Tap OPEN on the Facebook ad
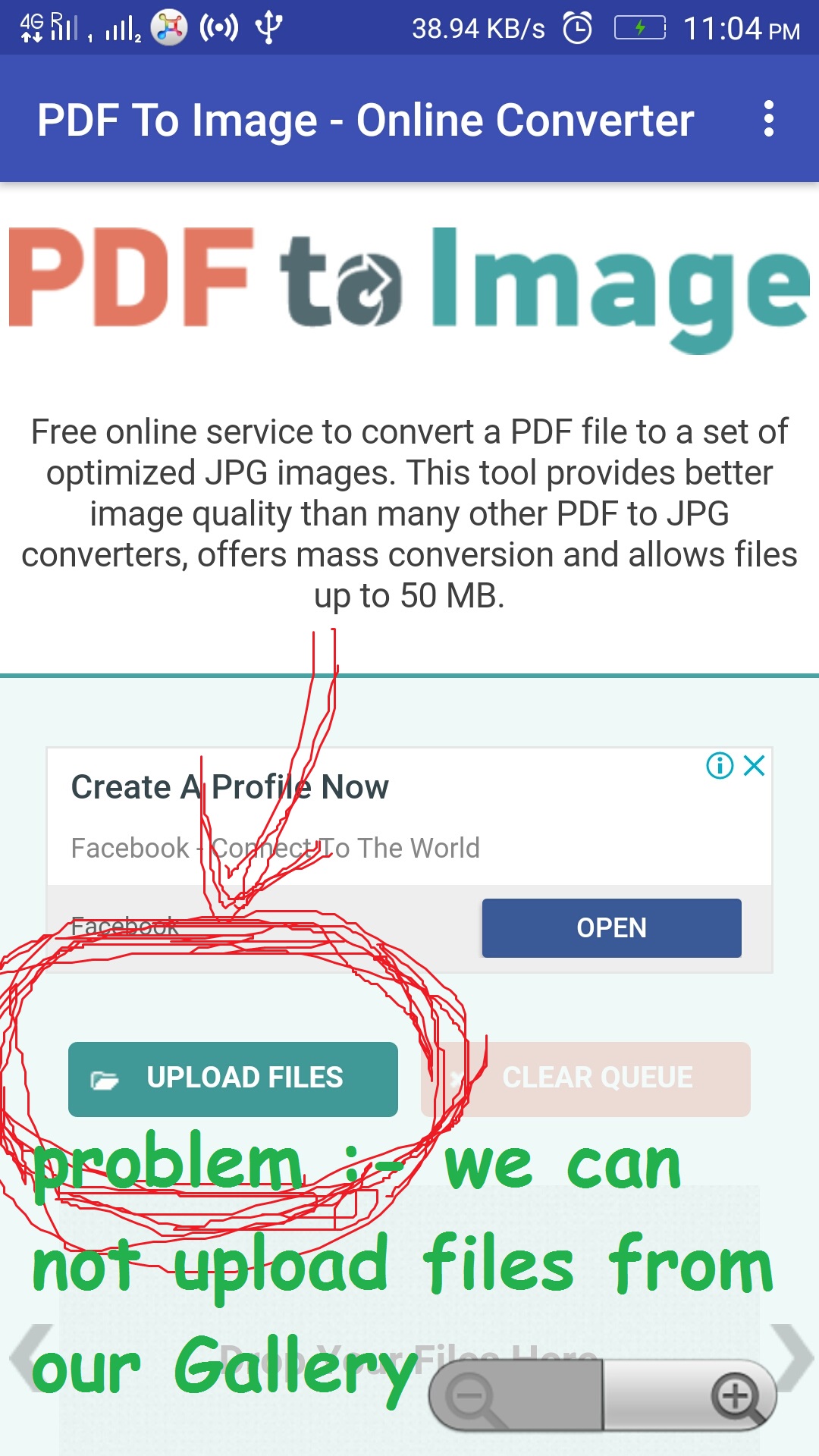The width and height of the screenshot is (819, 1456). 611,927
